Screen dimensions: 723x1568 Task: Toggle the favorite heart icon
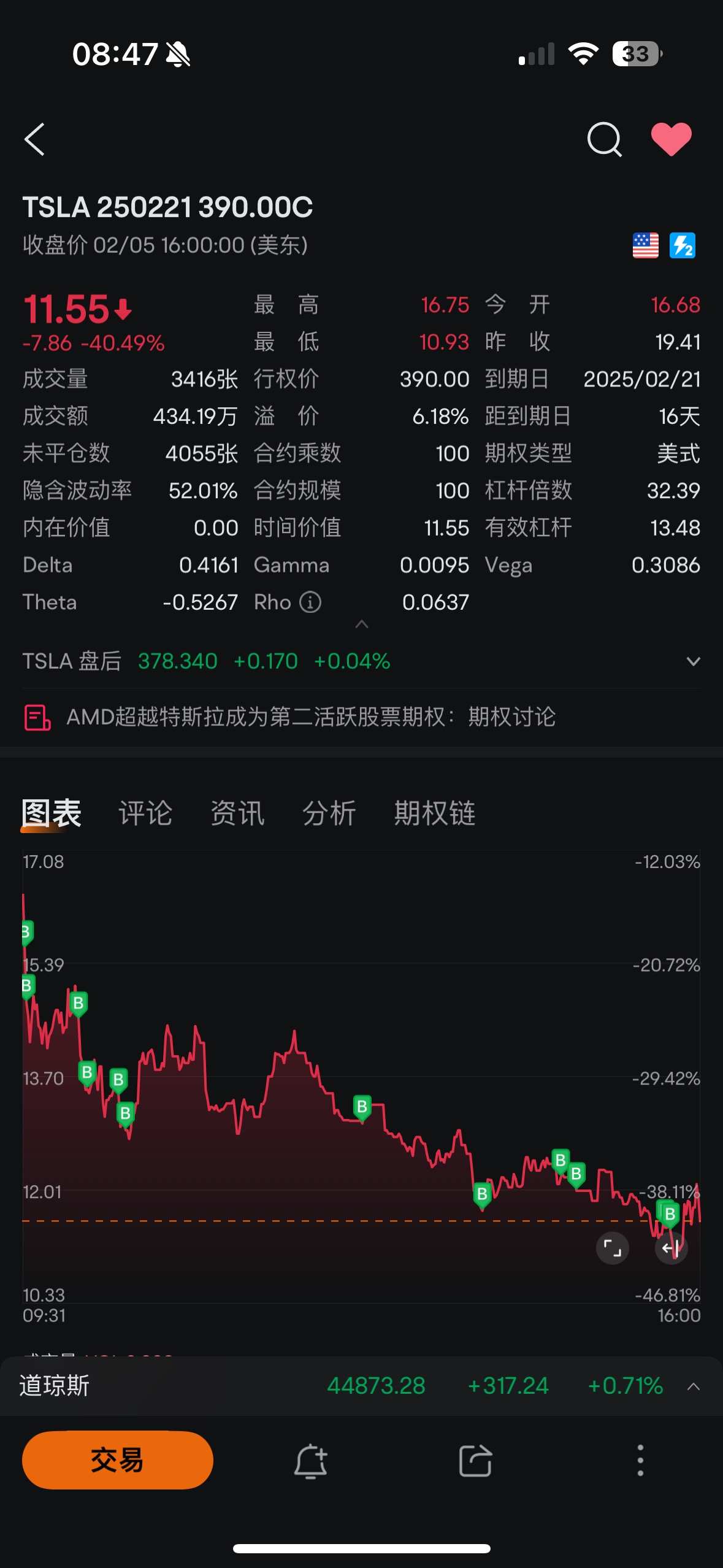click(671, 139)
